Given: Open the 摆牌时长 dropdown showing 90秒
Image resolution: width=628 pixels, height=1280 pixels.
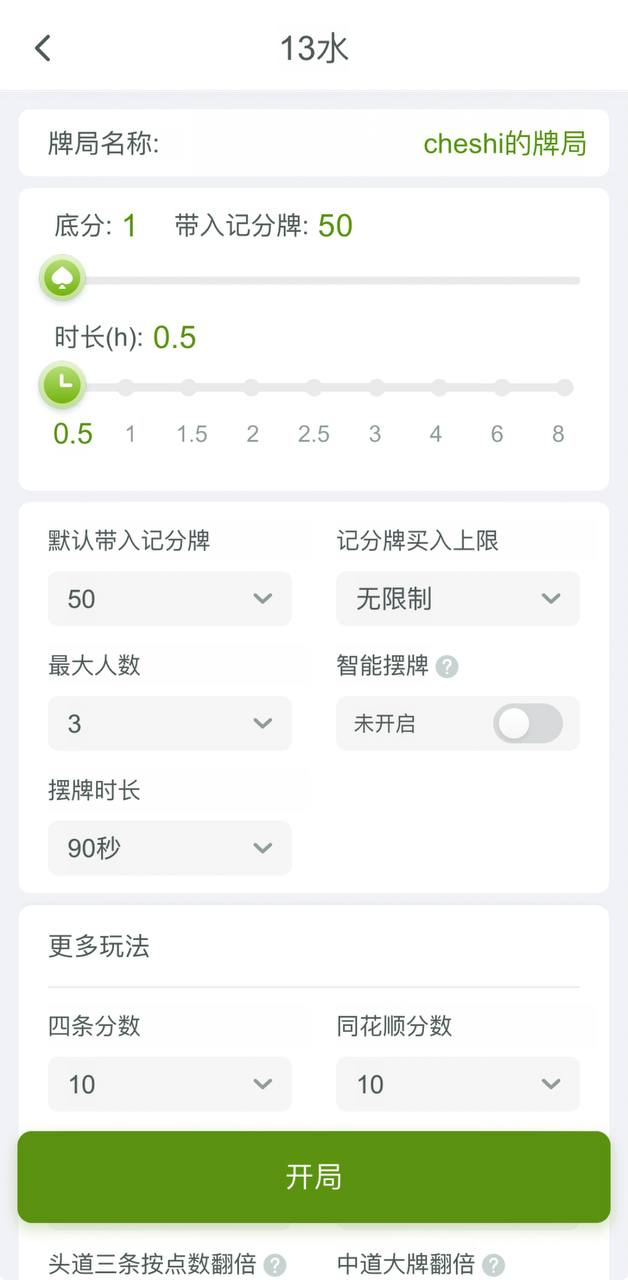Looking at the screenshot, I should pos(170,848).
